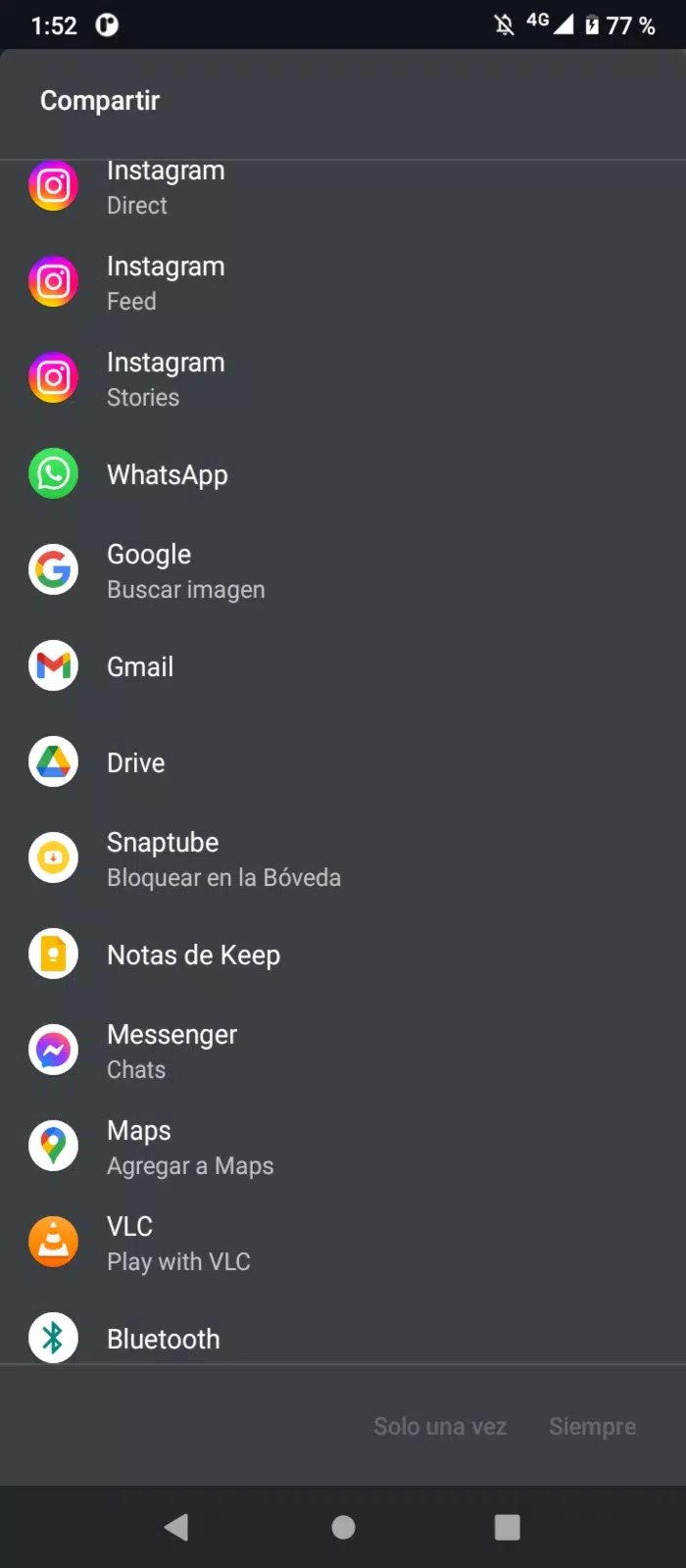Pick Snaptube Bloquear en la Bóveda

tap(343, 858)
